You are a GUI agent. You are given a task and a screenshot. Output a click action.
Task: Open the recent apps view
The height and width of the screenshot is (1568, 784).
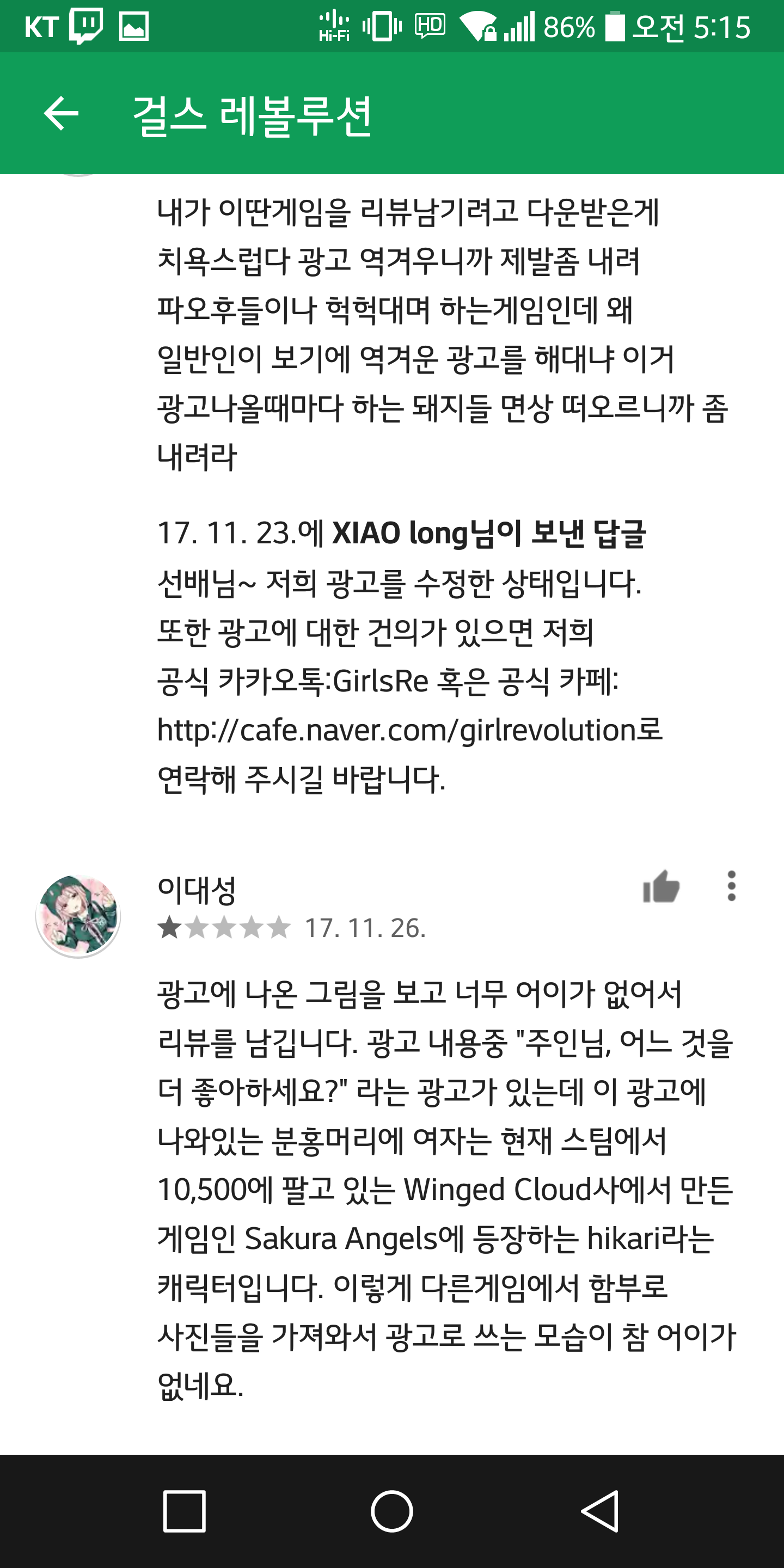pyautogui.click(x=185, y=1511)
